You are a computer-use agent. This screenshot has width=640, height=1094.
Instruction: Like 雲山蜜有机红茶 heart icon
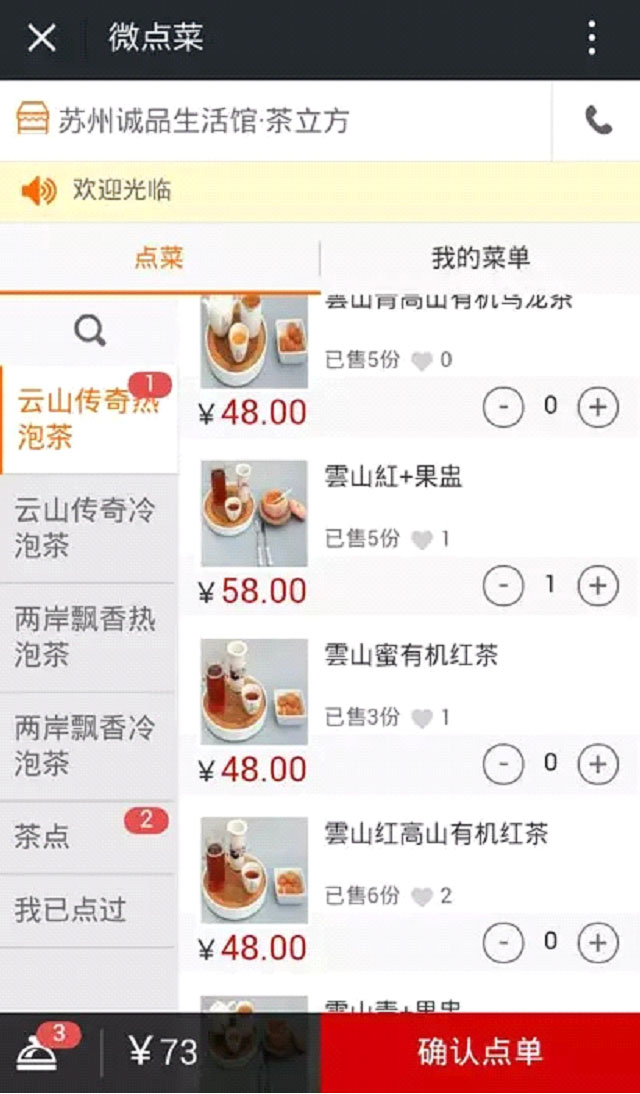(x=423, y=718)
